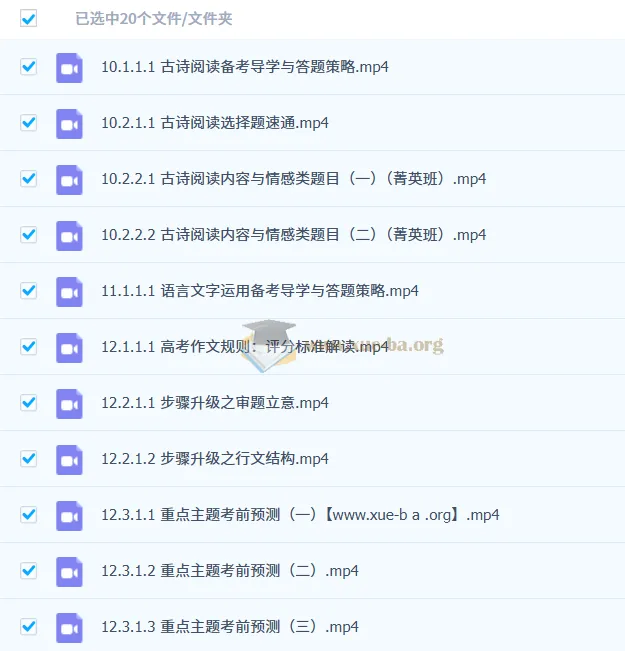The image size is (625, 651).
Task: Uncheck the select-all checkbox at top
Action: (28, 18)
